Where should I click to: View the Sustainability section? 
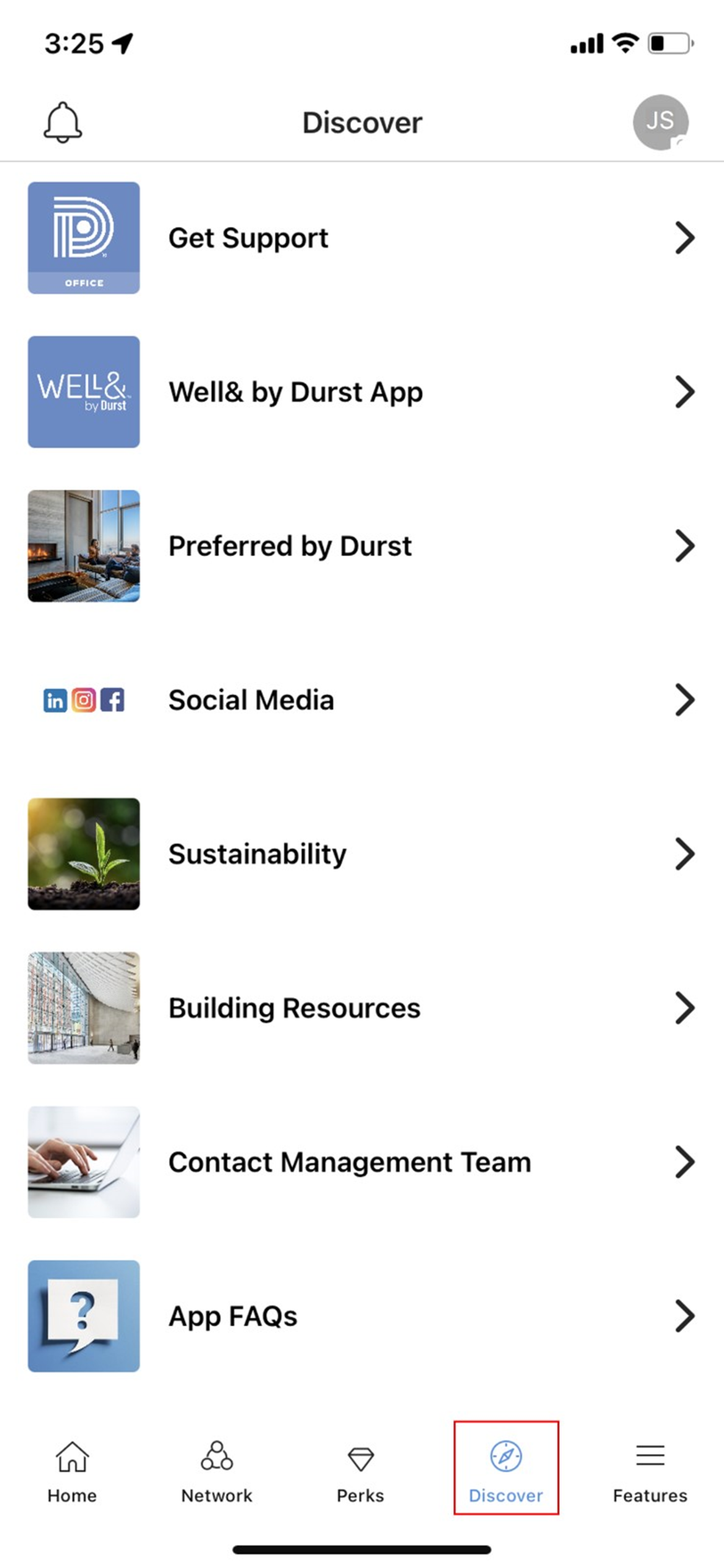362,854
